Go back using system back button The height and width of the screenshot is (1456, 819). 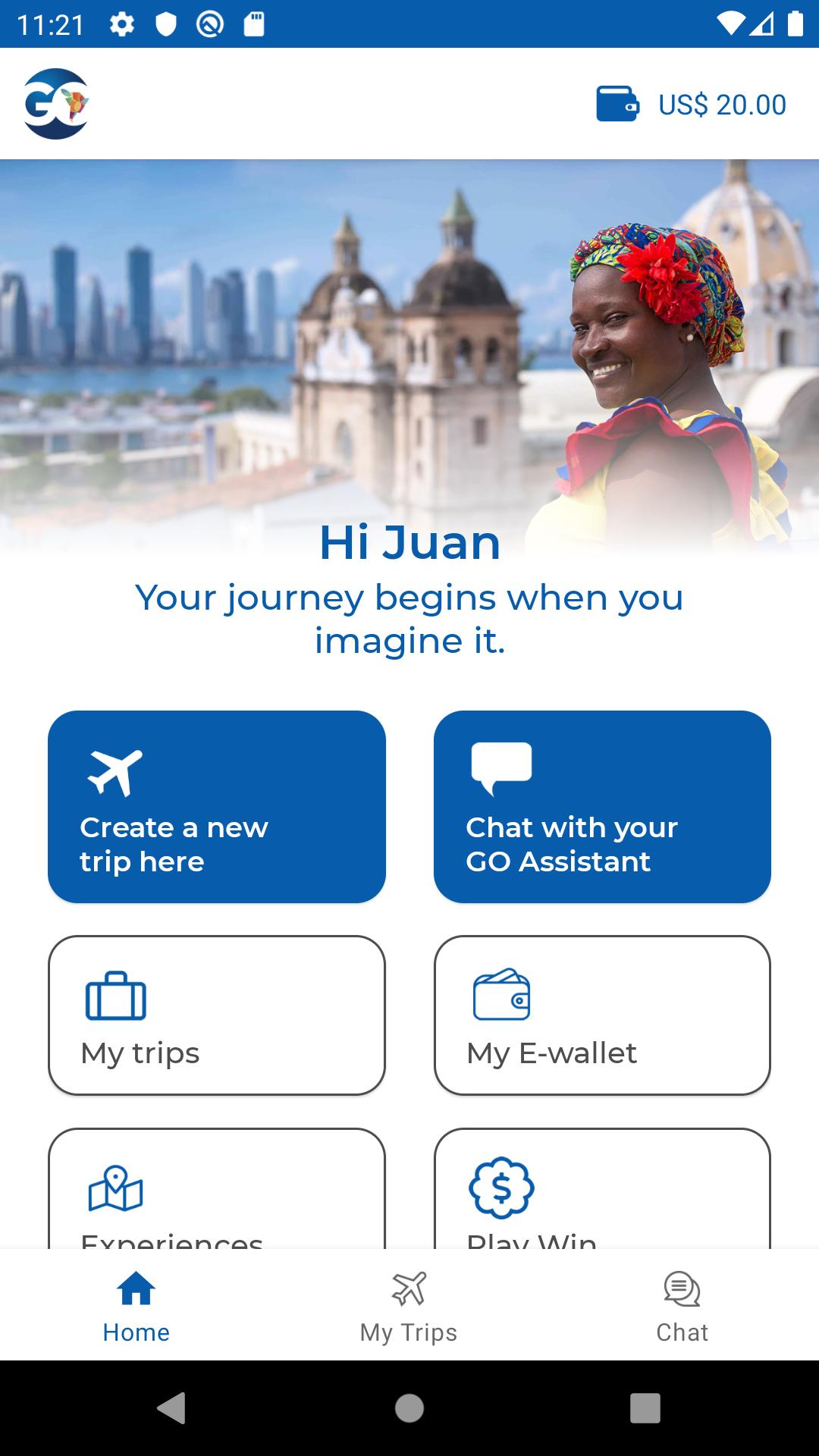click(x=171, y=1408)
